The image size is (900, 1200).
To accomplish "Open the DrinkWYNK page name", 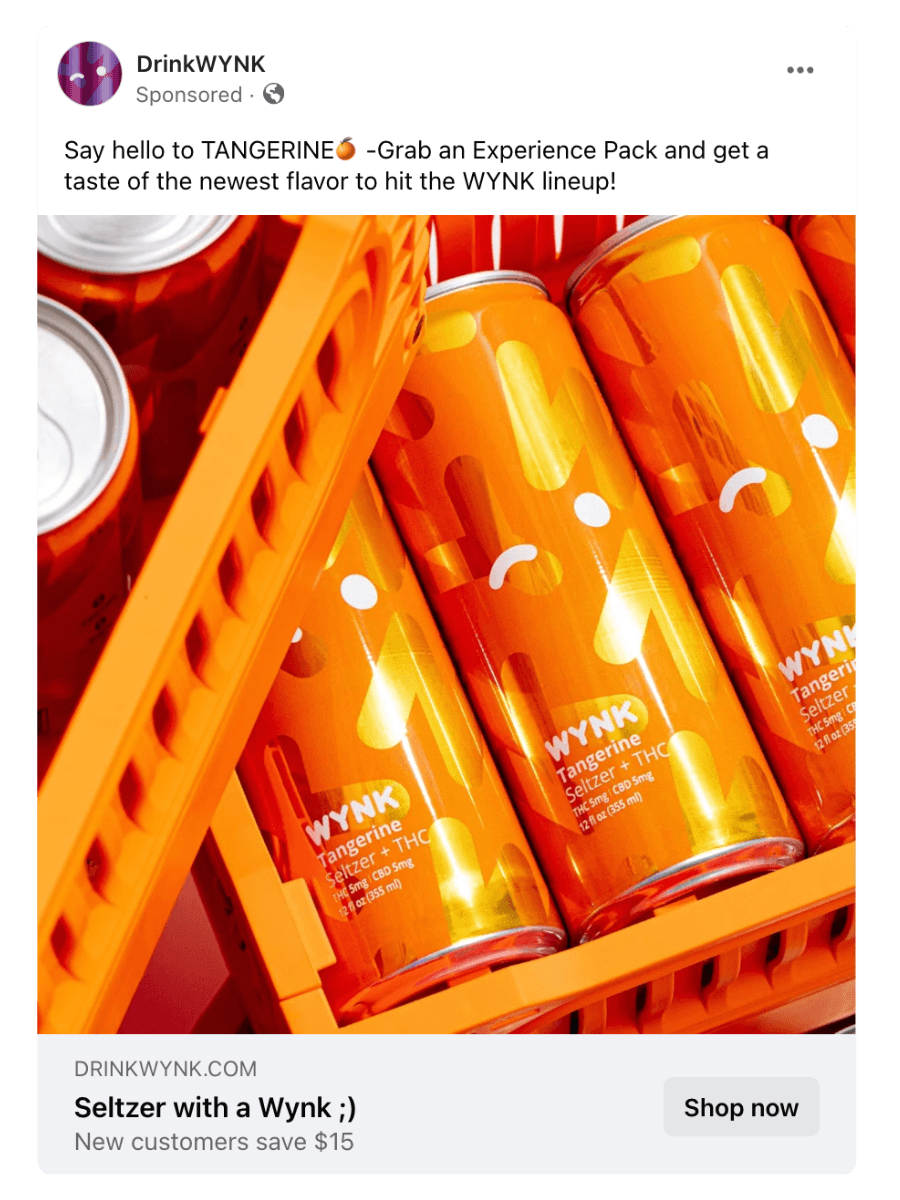I will (200, 64).
